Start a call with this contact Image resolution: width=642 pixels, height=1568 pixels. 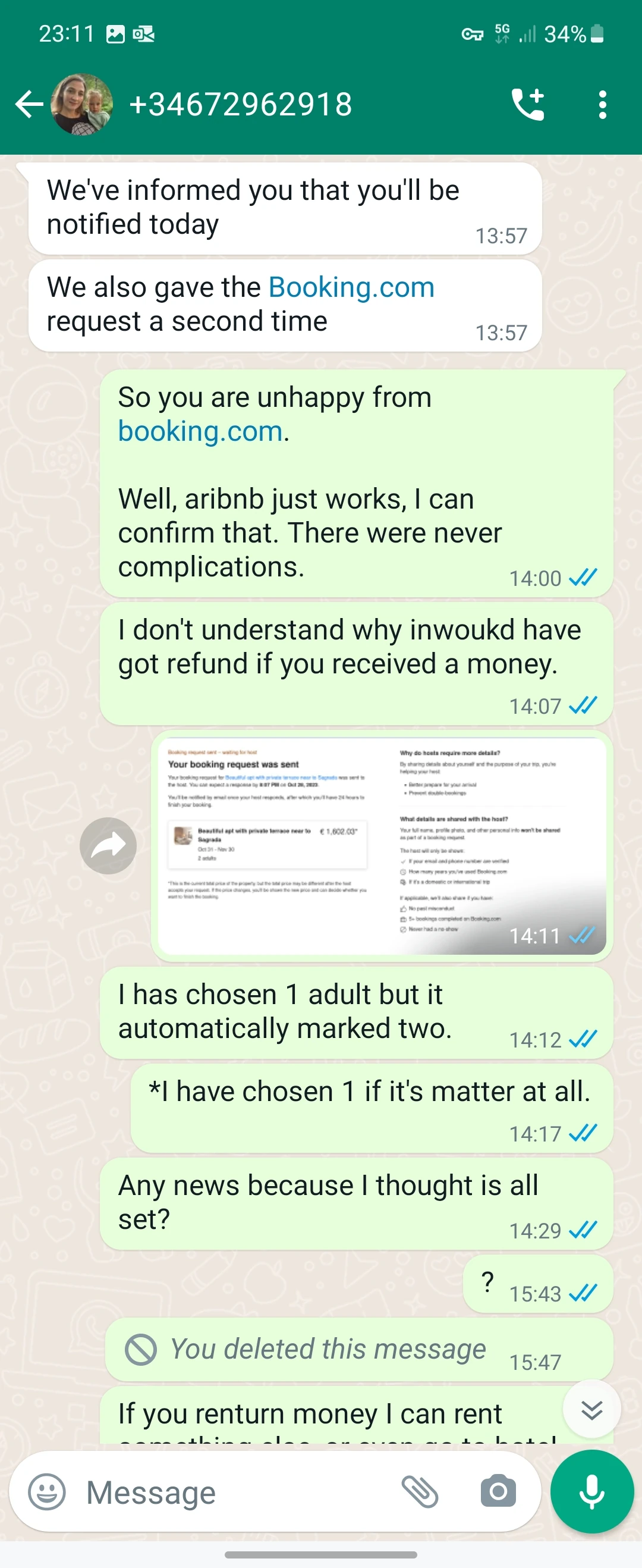528,105
